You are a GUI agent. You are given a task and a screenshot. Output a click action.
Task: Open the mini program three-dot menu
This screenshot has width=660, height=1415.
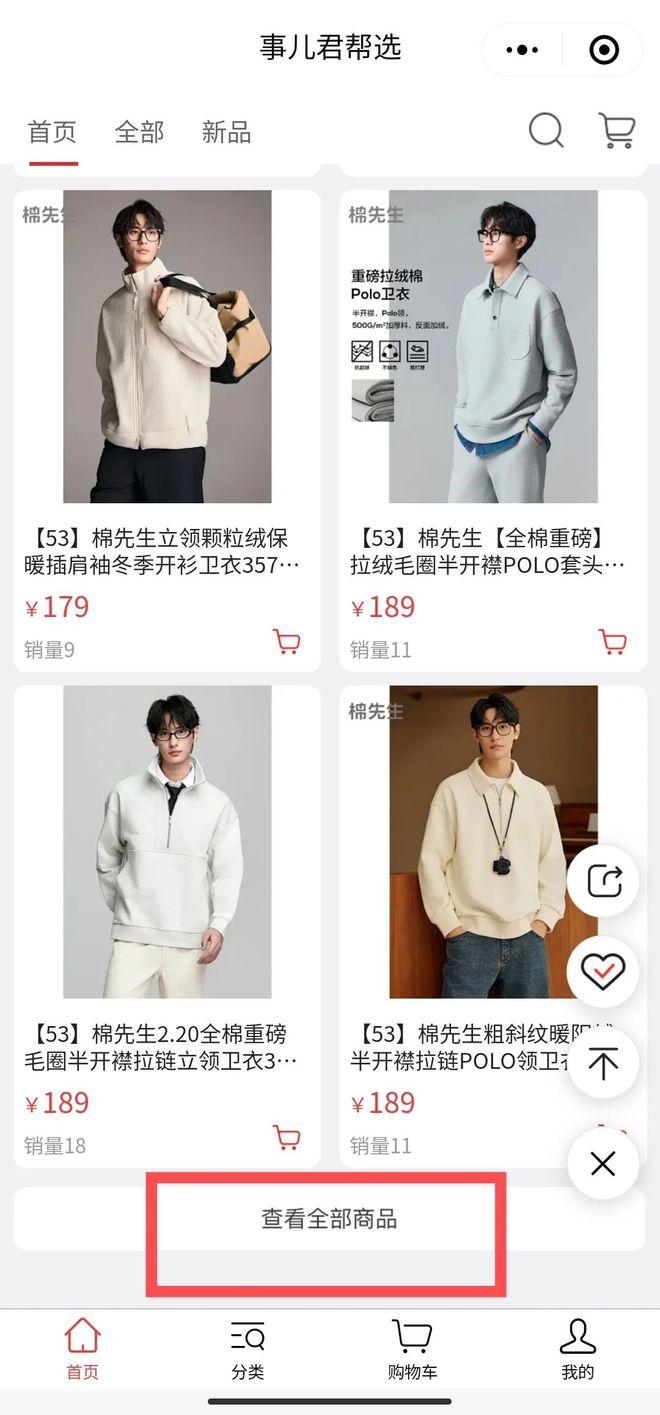click(522, 49)
